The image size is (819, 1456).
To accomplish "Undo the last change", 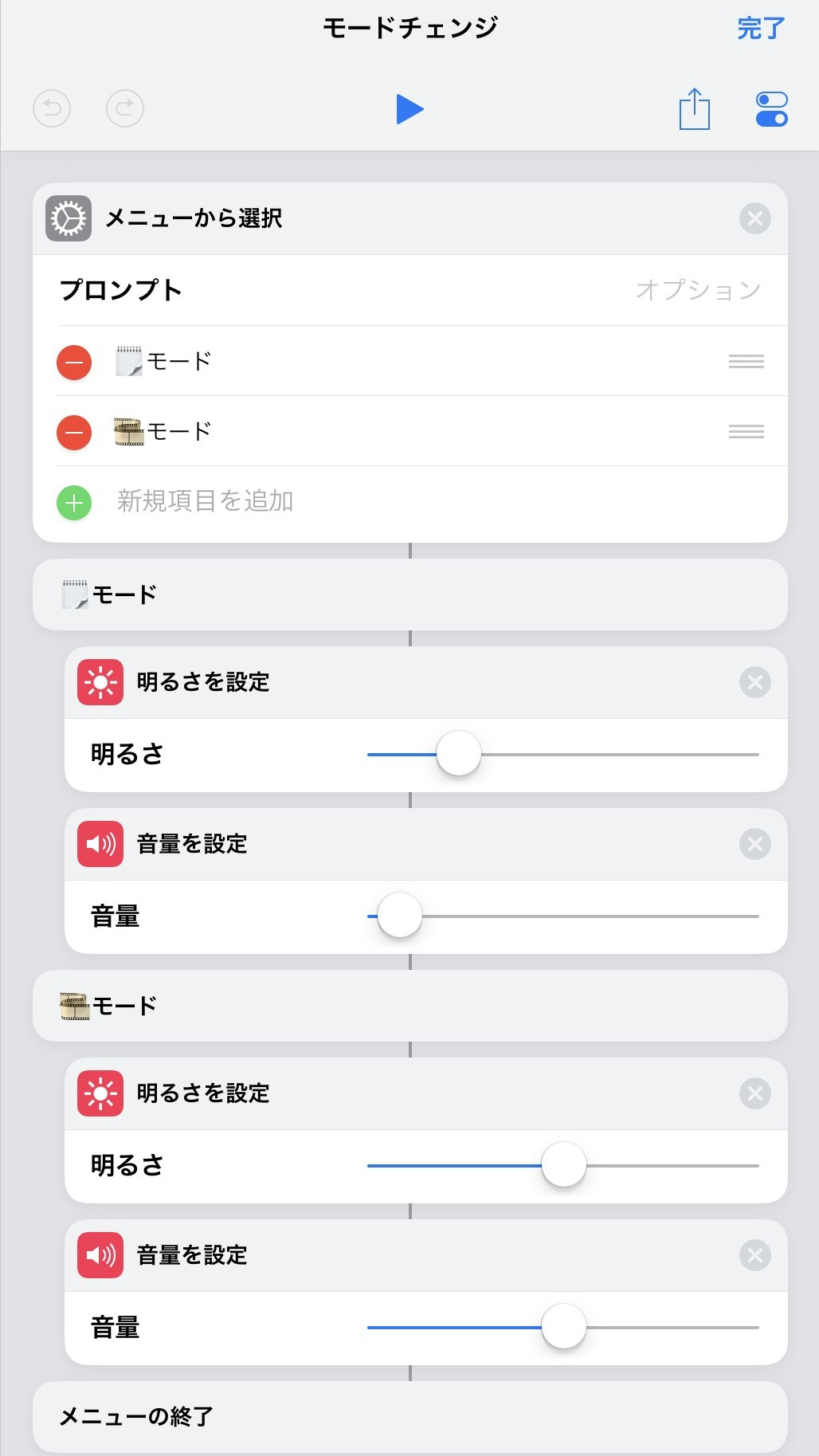I will click(x=52, y=108).
